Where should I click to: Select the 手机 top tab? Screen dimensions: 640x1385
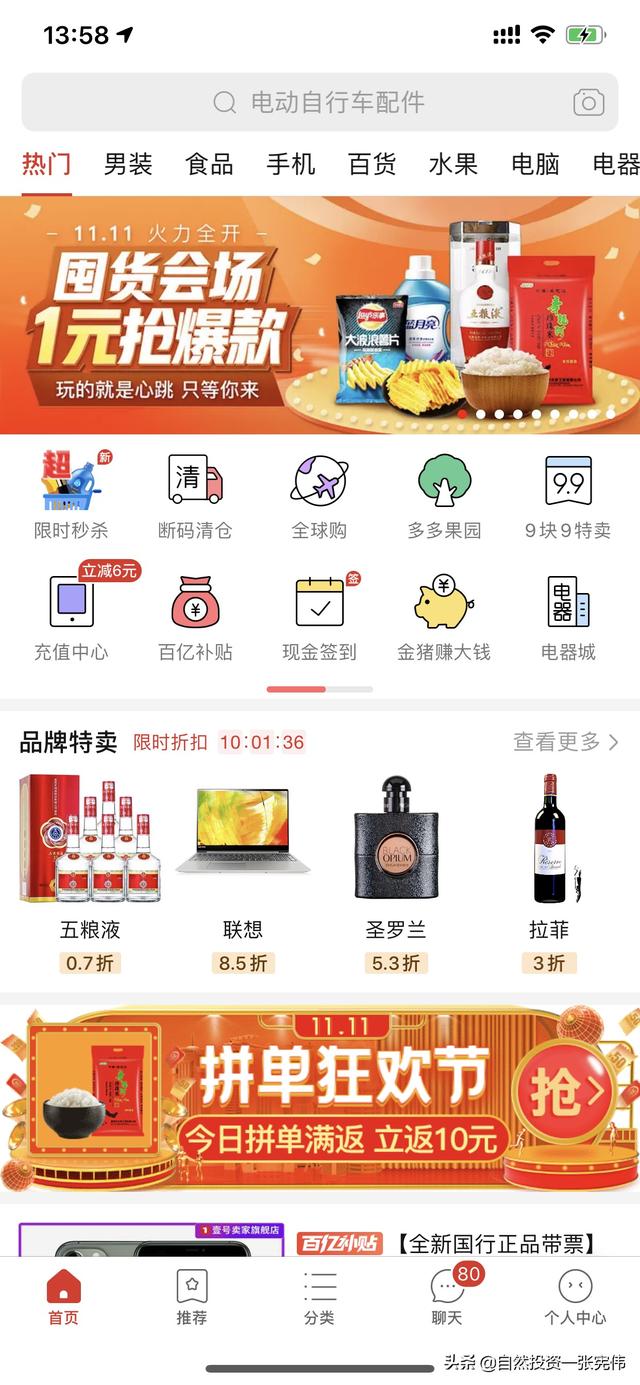290,164
